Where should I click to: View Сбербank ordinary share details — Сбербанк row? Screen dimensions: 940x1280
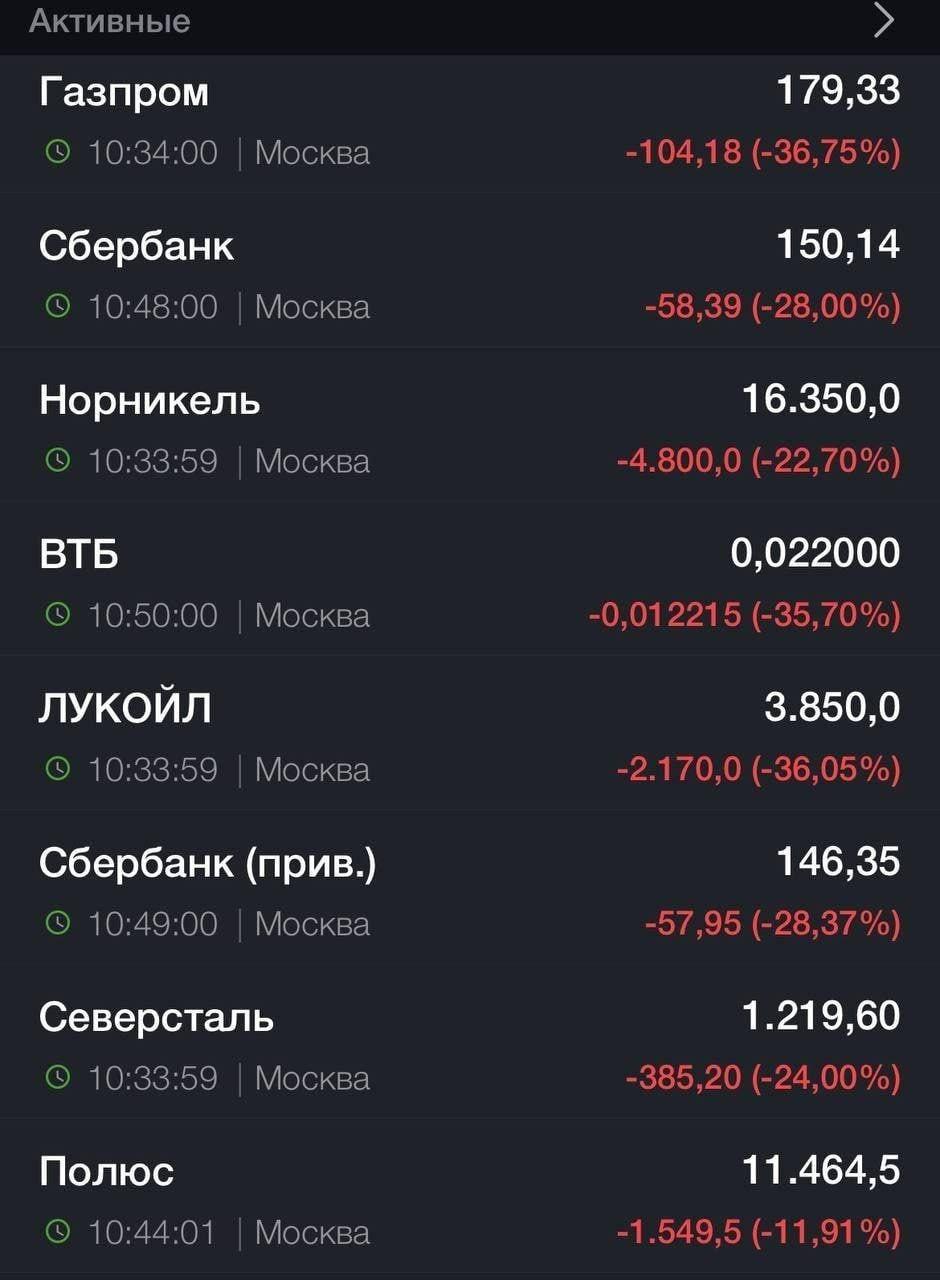pos(470,276)
